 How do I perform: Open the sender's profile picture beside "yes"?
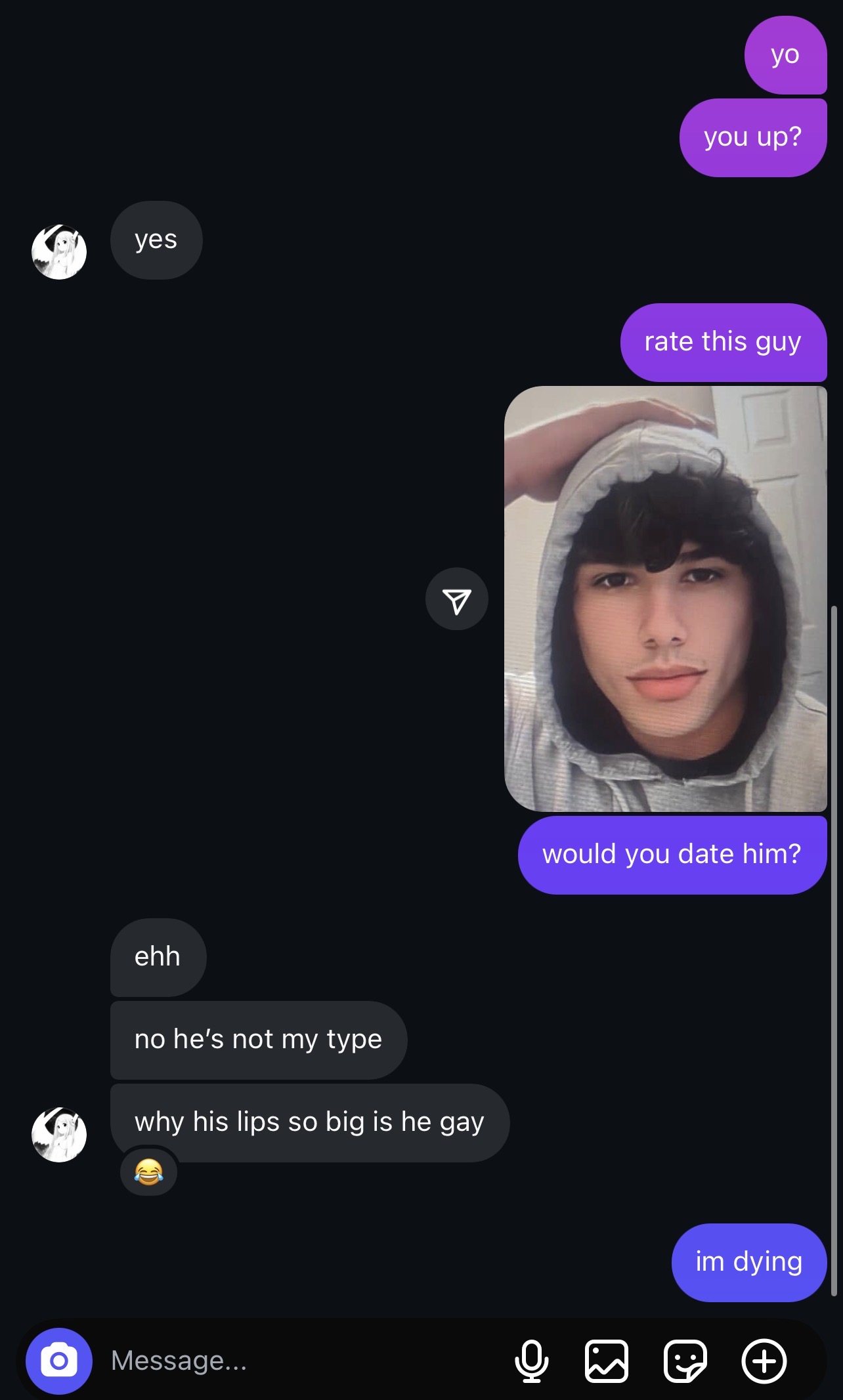(x=59, y=252)
